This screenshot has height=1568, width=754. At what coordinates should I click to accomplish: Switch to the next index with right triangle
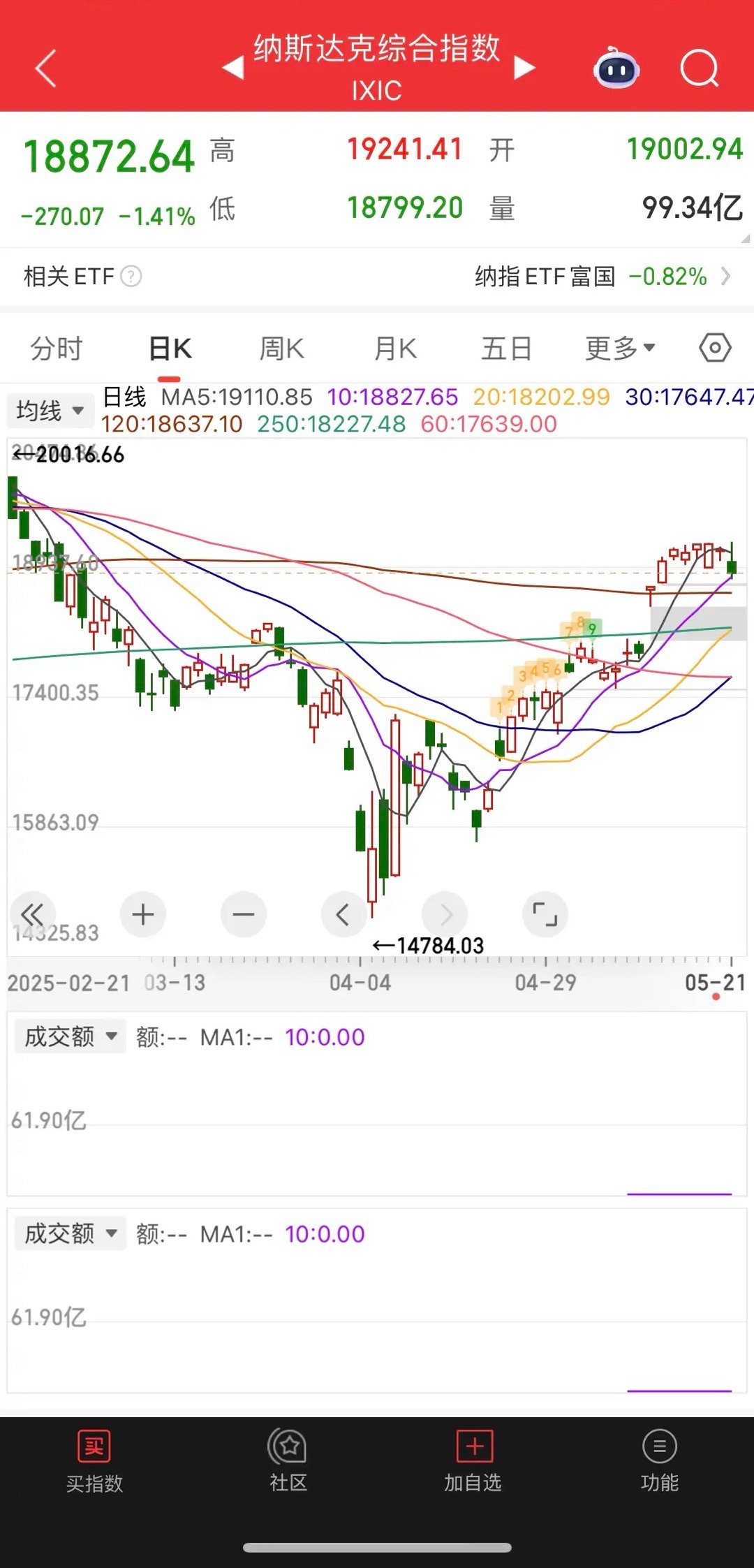pyautogui.click(x=524, y=68)
